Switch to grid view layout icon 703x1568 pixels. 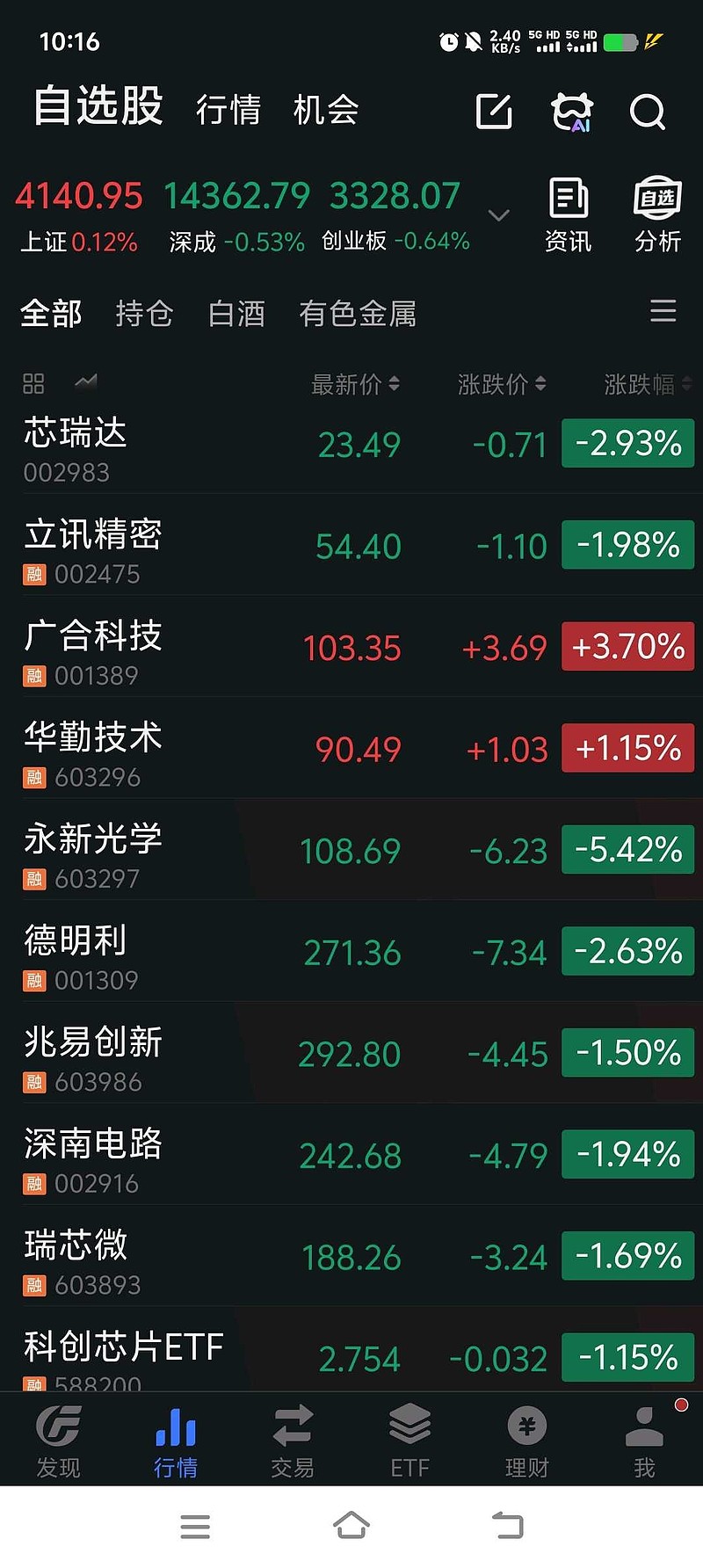click(33, 384)
